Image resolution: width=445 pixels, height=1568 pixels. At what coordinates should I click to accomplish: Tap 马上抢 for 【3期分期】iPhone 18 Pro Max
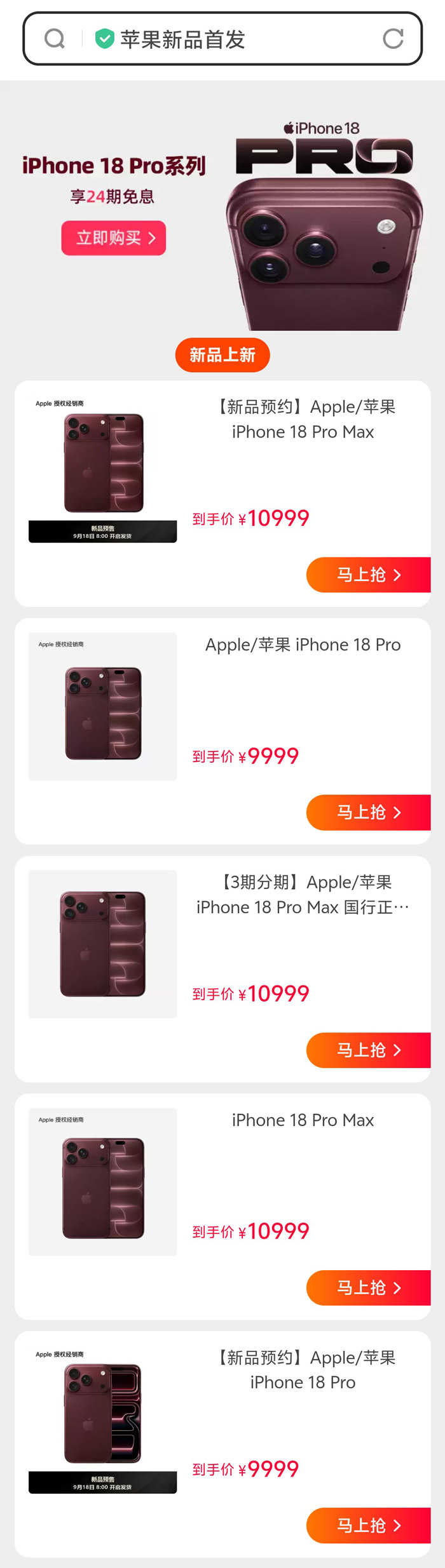click(369, 1050)
